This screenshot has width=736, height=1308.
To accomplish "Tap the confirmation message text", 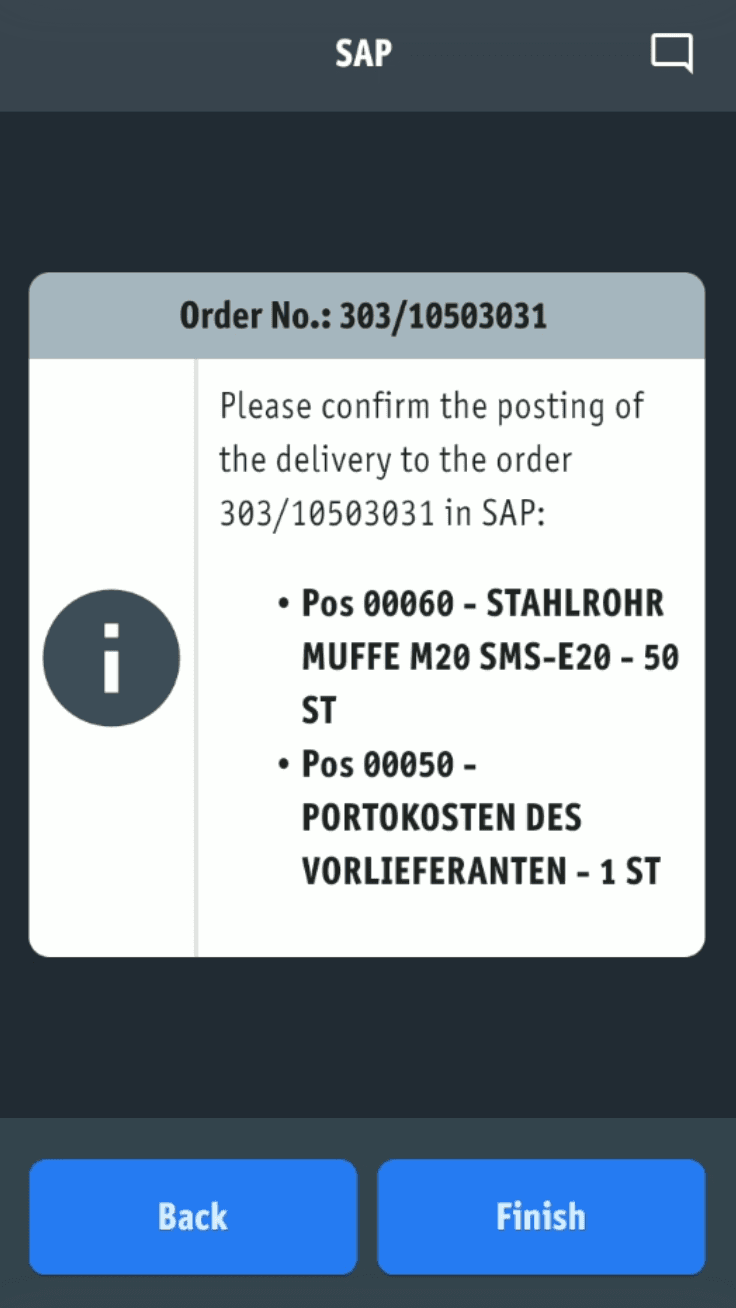I will click(430, 459).
